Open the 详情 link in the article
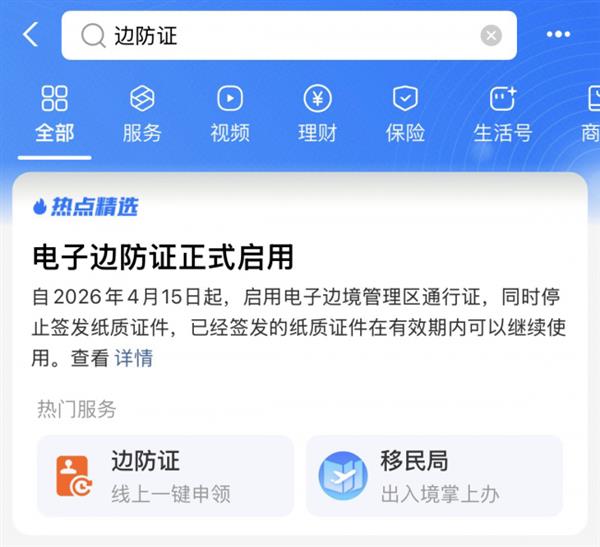 tap(134, 359)
